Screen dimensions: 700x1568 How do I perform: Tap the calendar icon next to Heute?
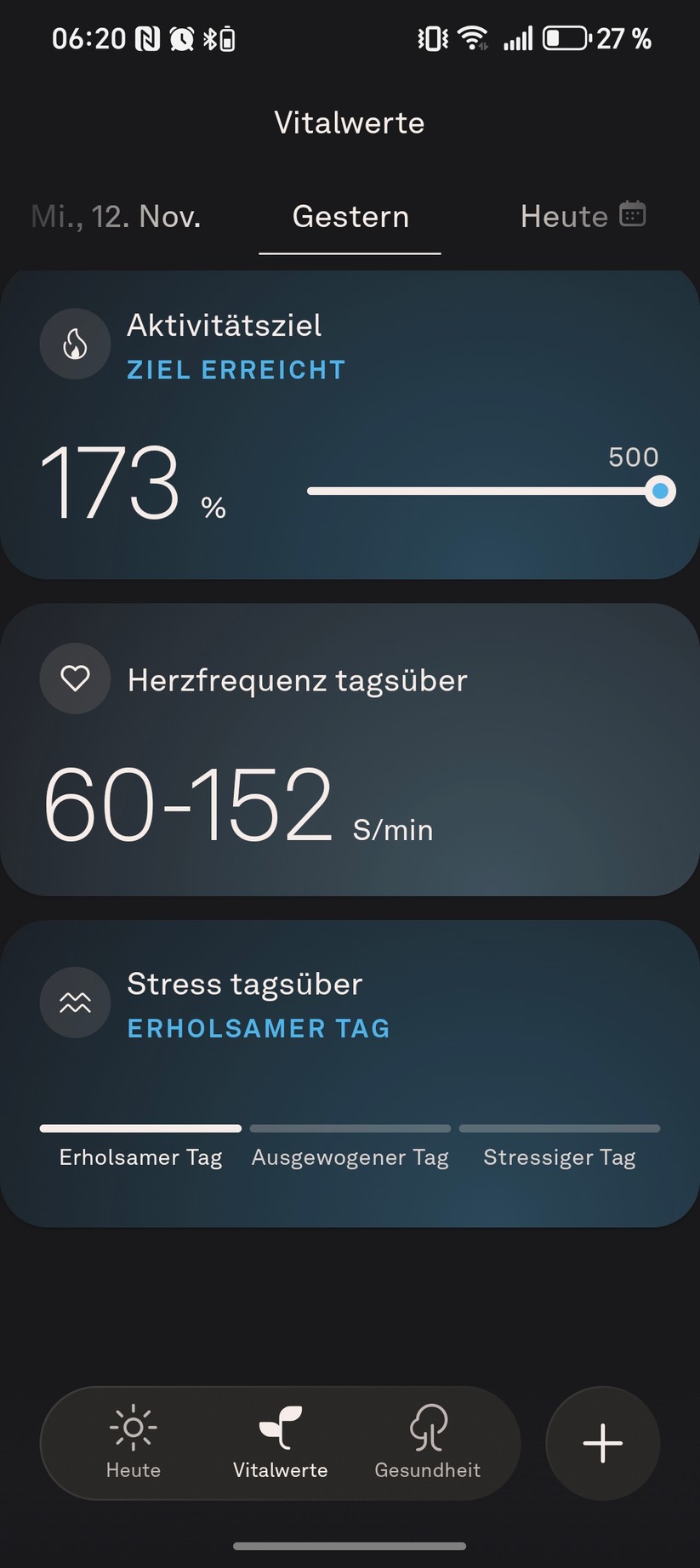point(633,215)
